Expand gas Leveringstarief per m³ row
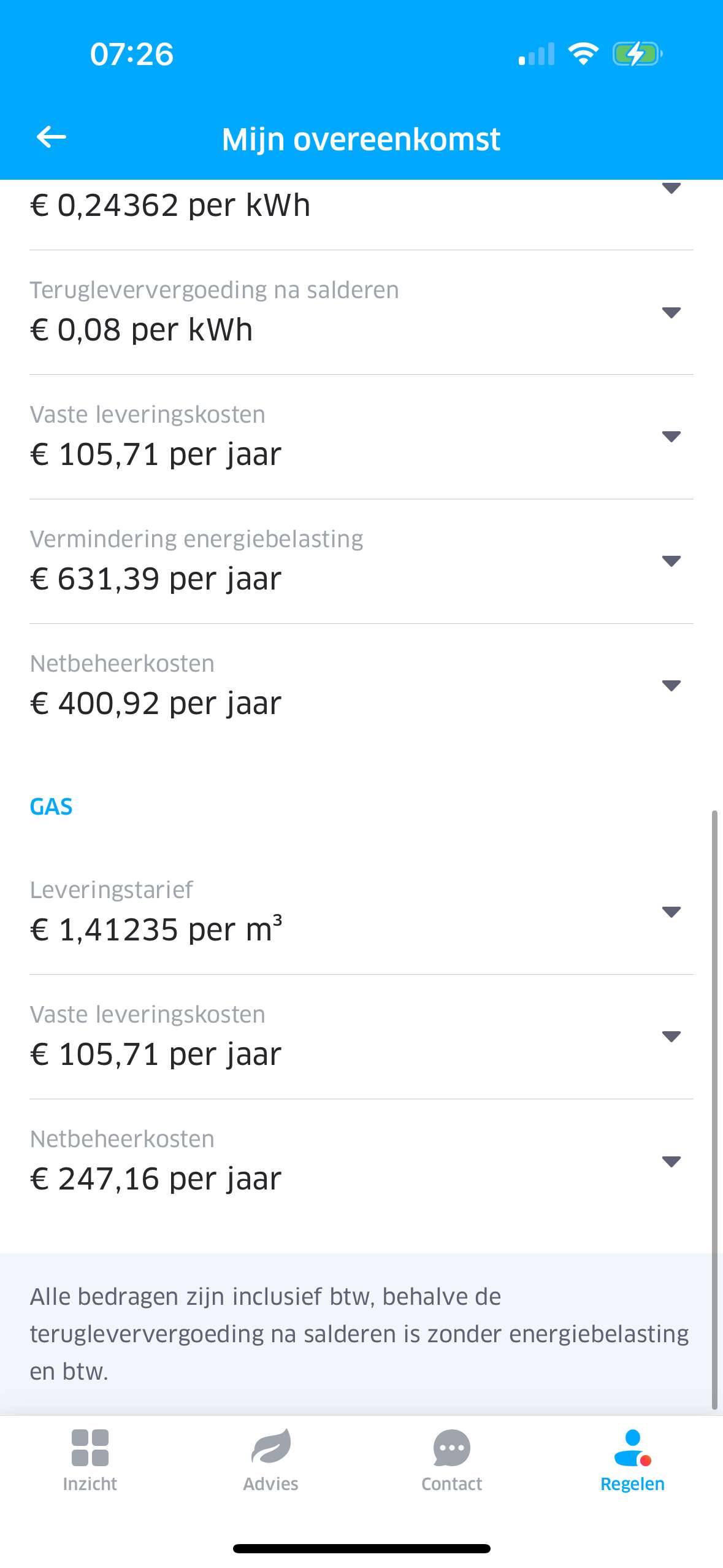This screenshot has height=1568, width=723. [361, 912]
